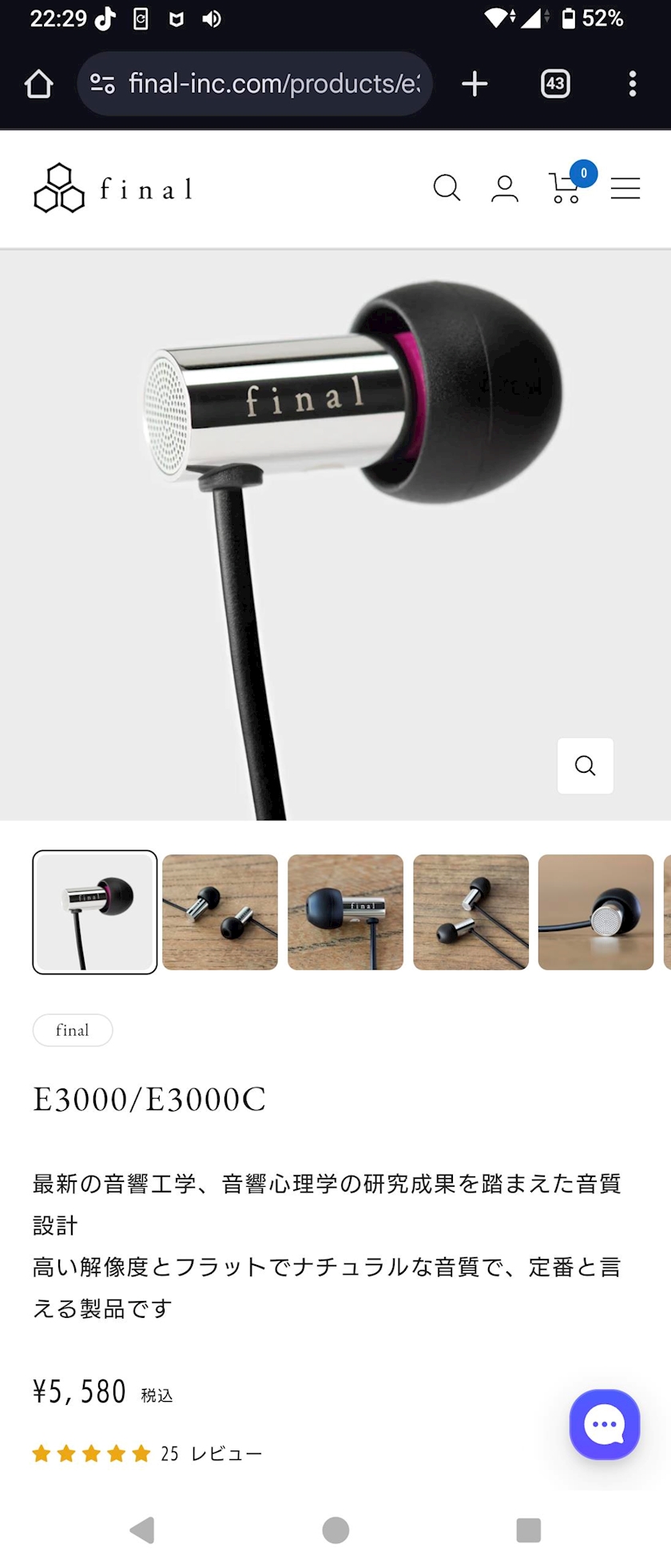Go to the browser home page
Image resolution: width=671 pixels, height=1568 pixels.
(38, 84)
